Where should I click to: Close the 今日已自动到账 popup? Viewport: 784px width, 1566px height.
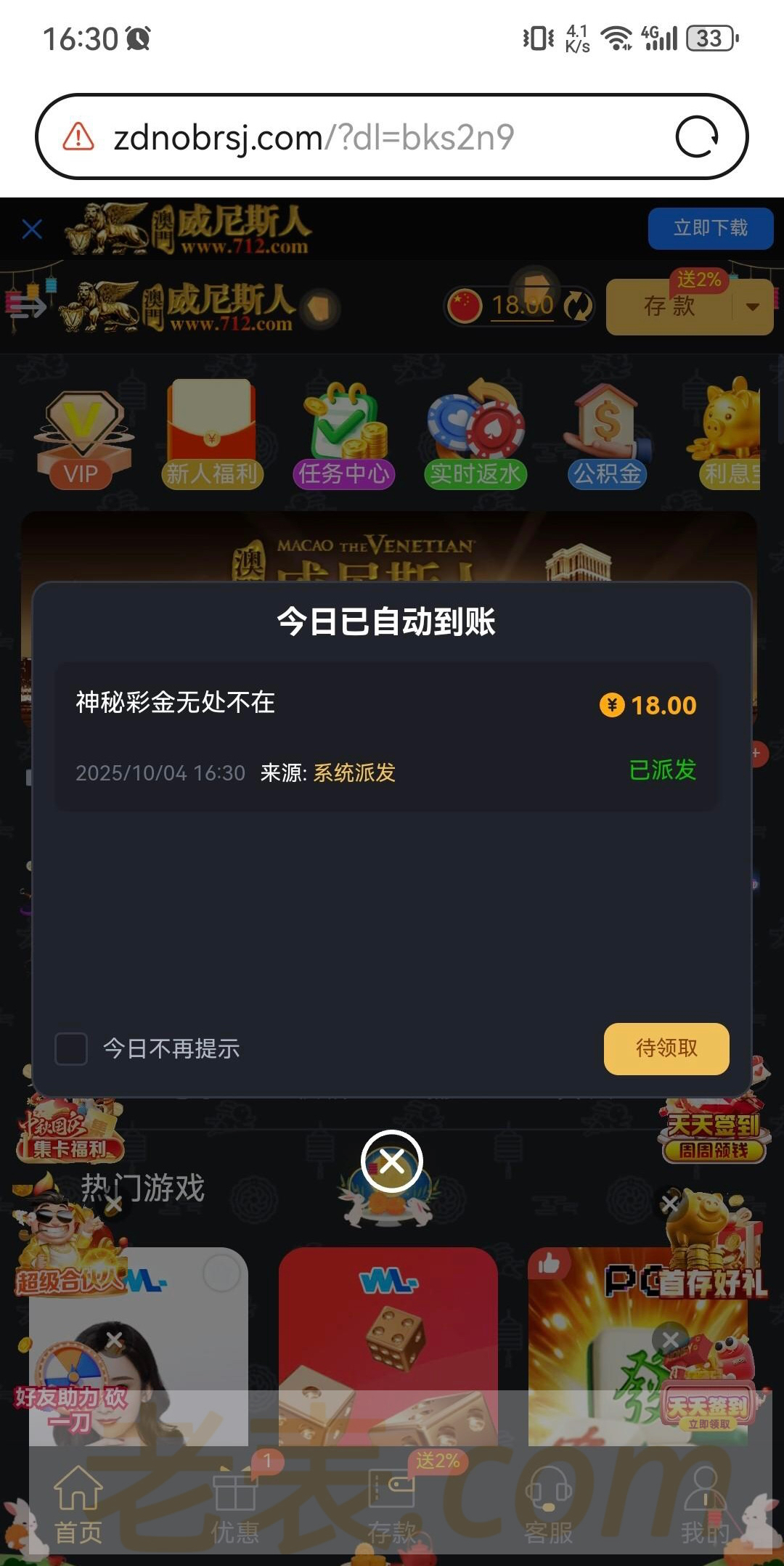pyautogui.click(x=392, y=1161)
